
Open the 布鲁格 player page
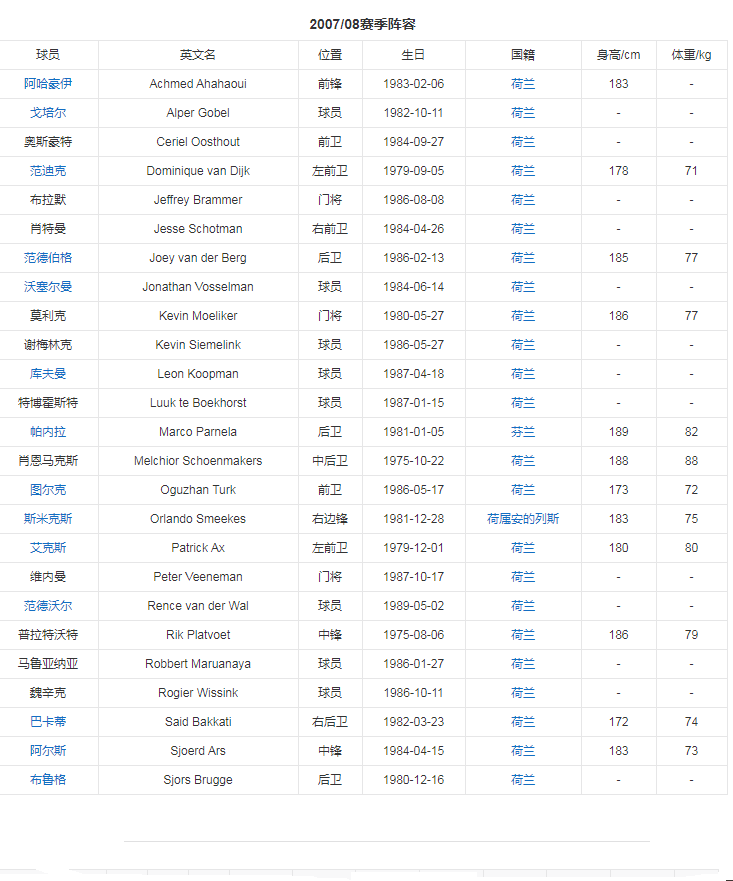tap(48, 780)
